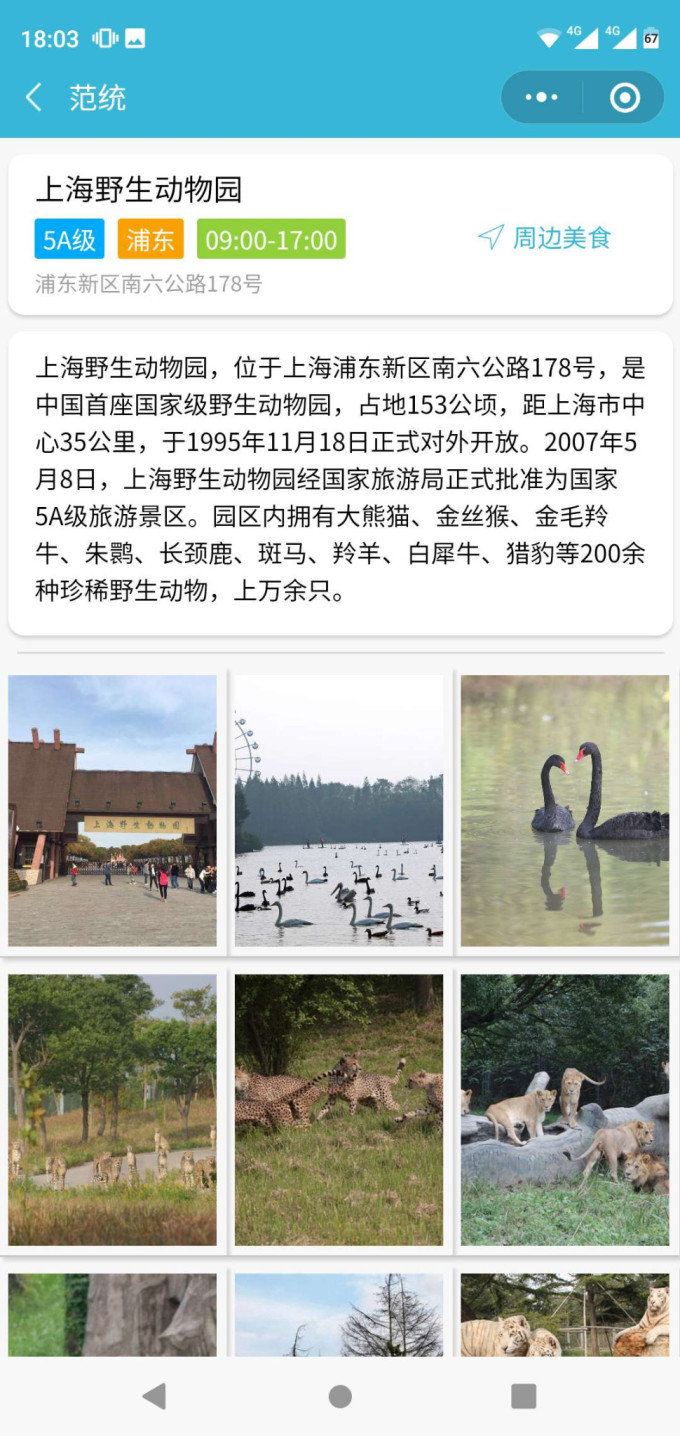Tap the system home button

tap(340, 1396)
